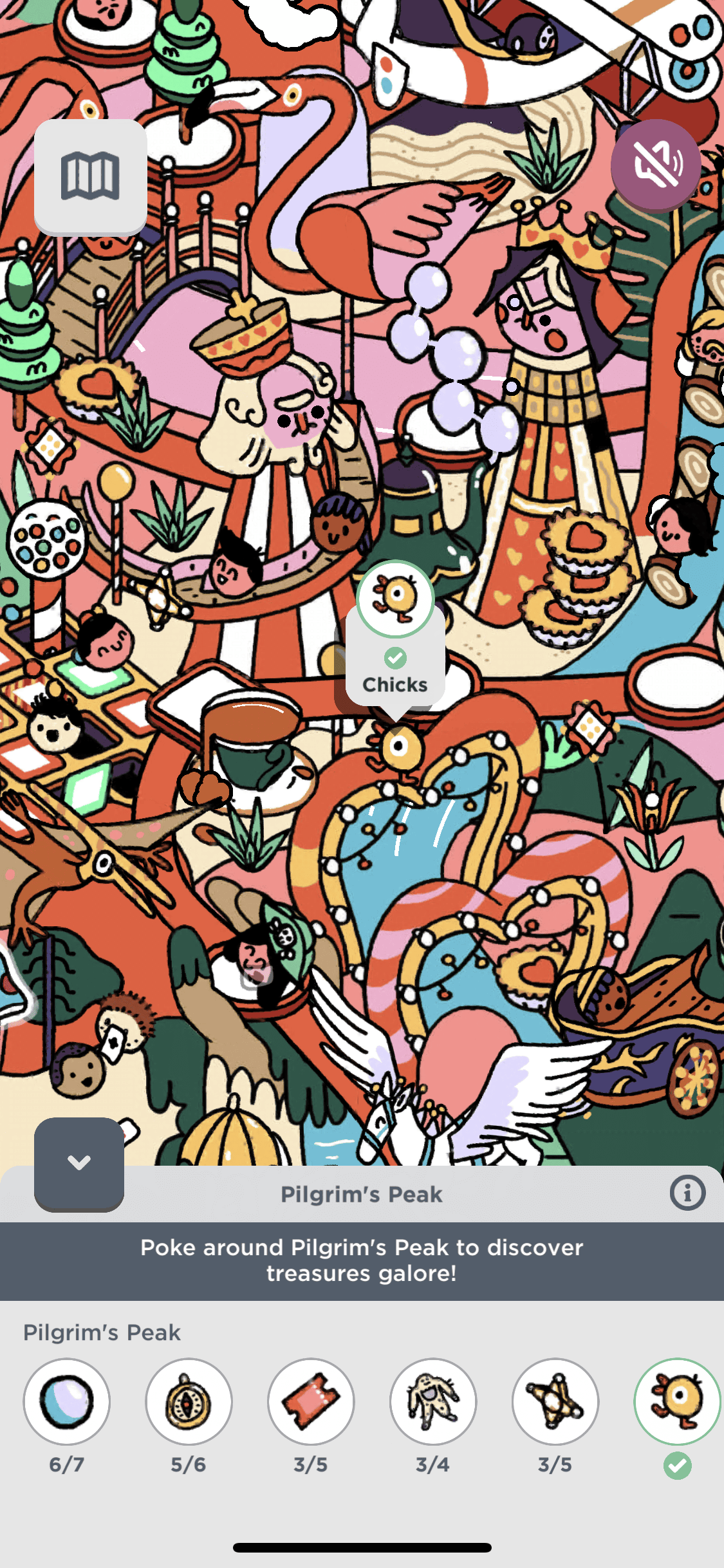The image size is (724, 1568).
Task: Collapse the Pilgrim's Peak panel
Action: [x=79, y=1163]
